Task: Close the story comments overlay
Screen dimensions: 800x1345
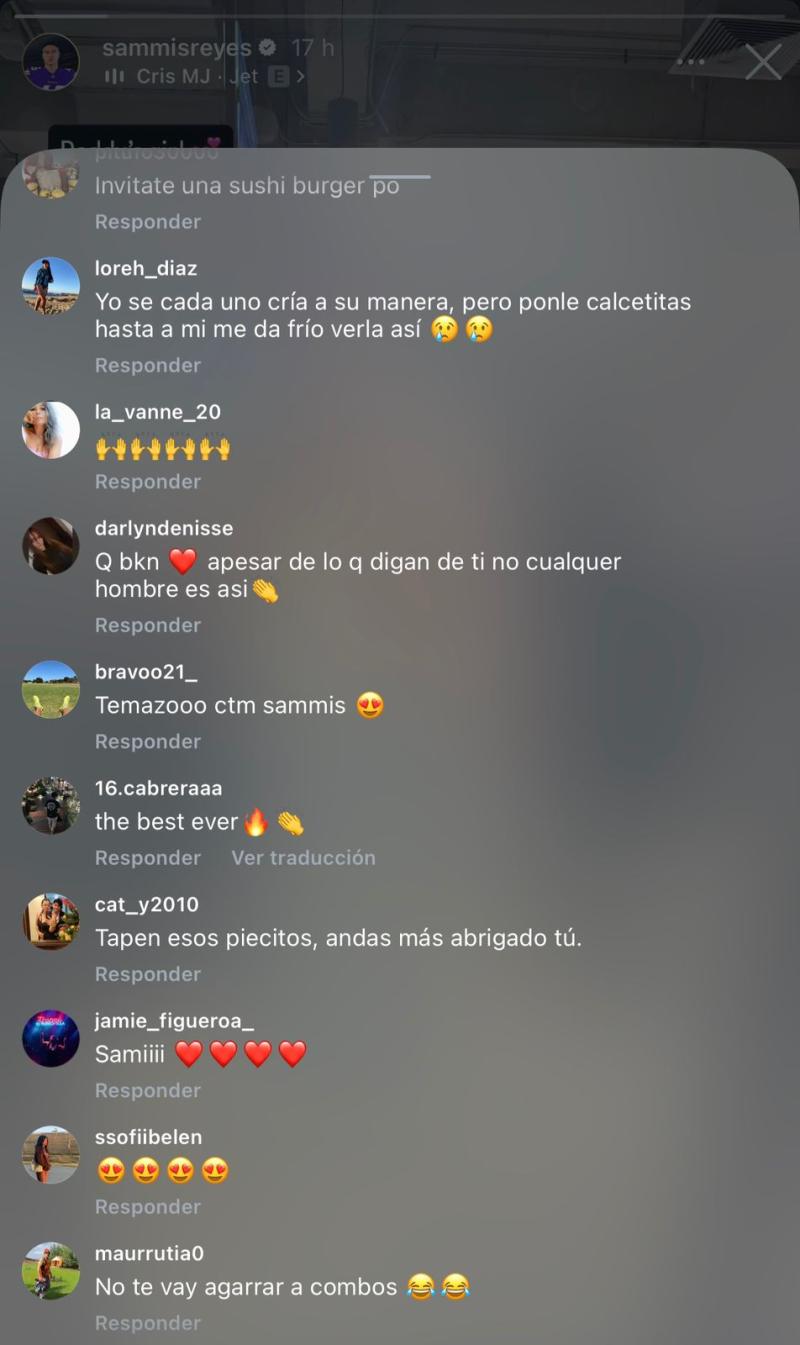Action: pyautogui.click(x=764, y=61)
